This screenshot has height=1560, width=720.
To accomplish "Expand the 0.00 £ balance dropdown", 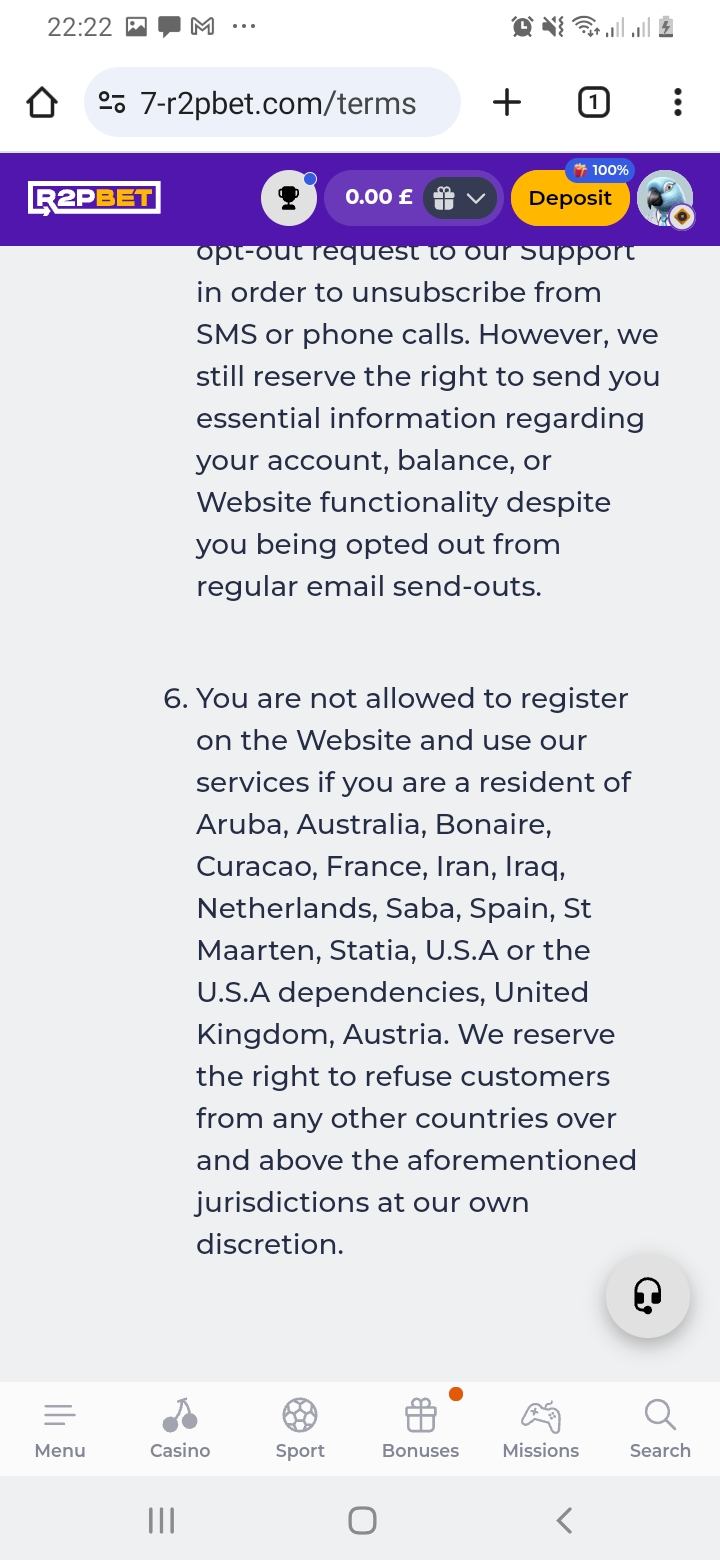I will (x=461, y=198).
